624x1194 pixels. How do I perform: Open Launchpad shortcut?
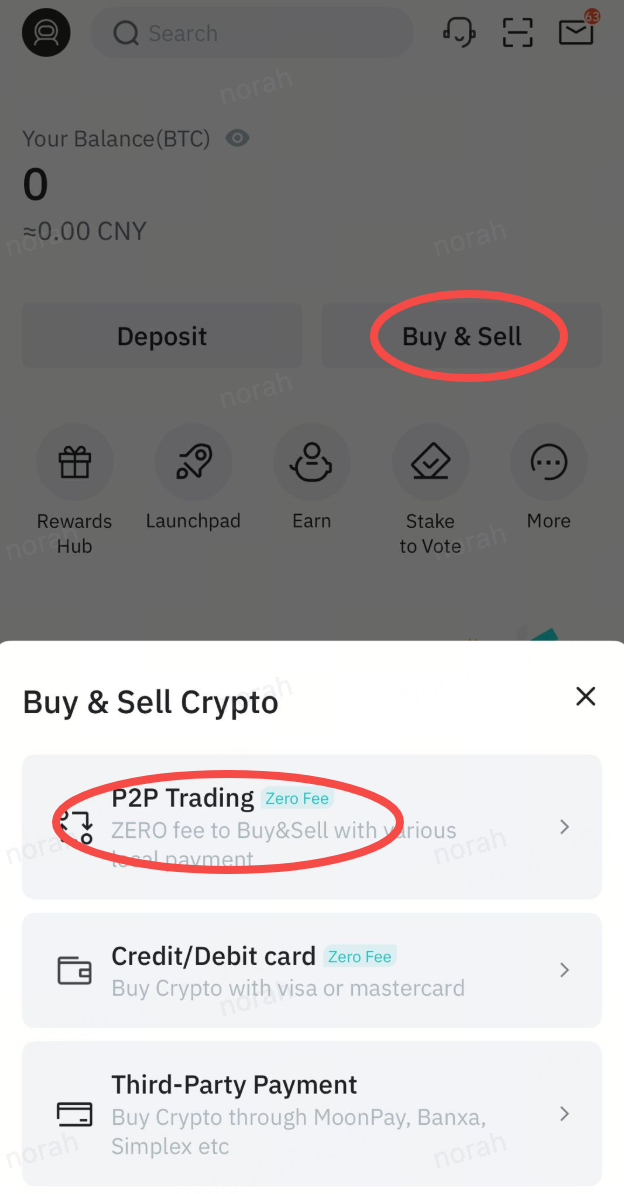(x=193, y=462)
